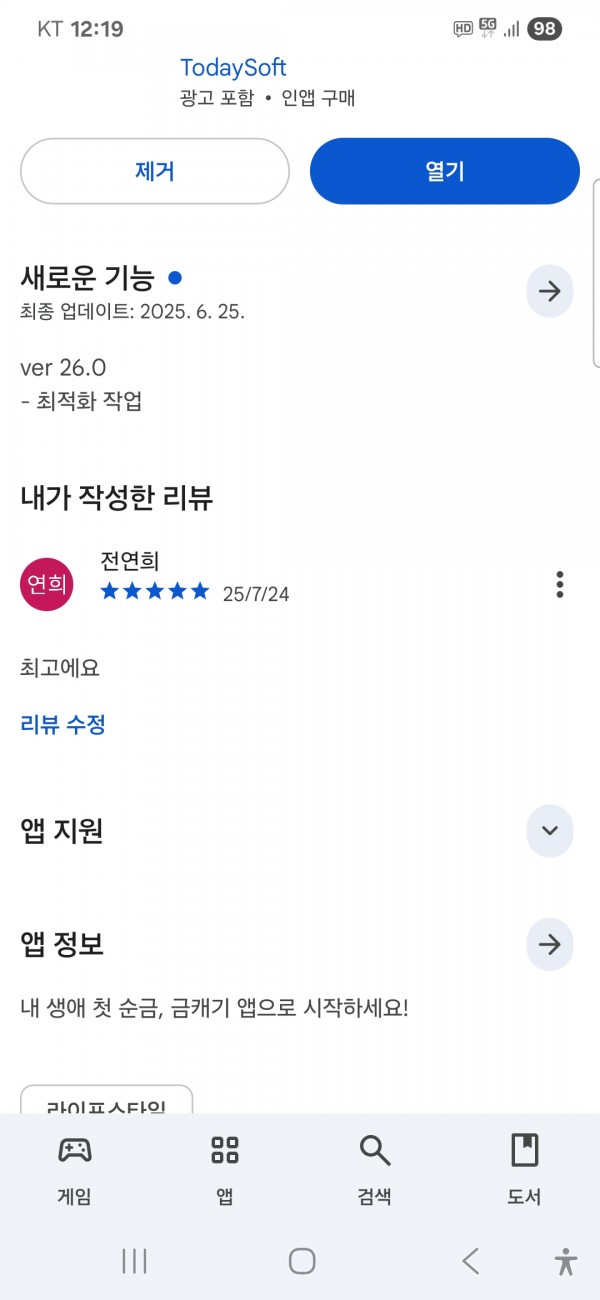Tap the 열기 open button
Viewport: 600px width, 1300px height.
click(x=445, y=171)
